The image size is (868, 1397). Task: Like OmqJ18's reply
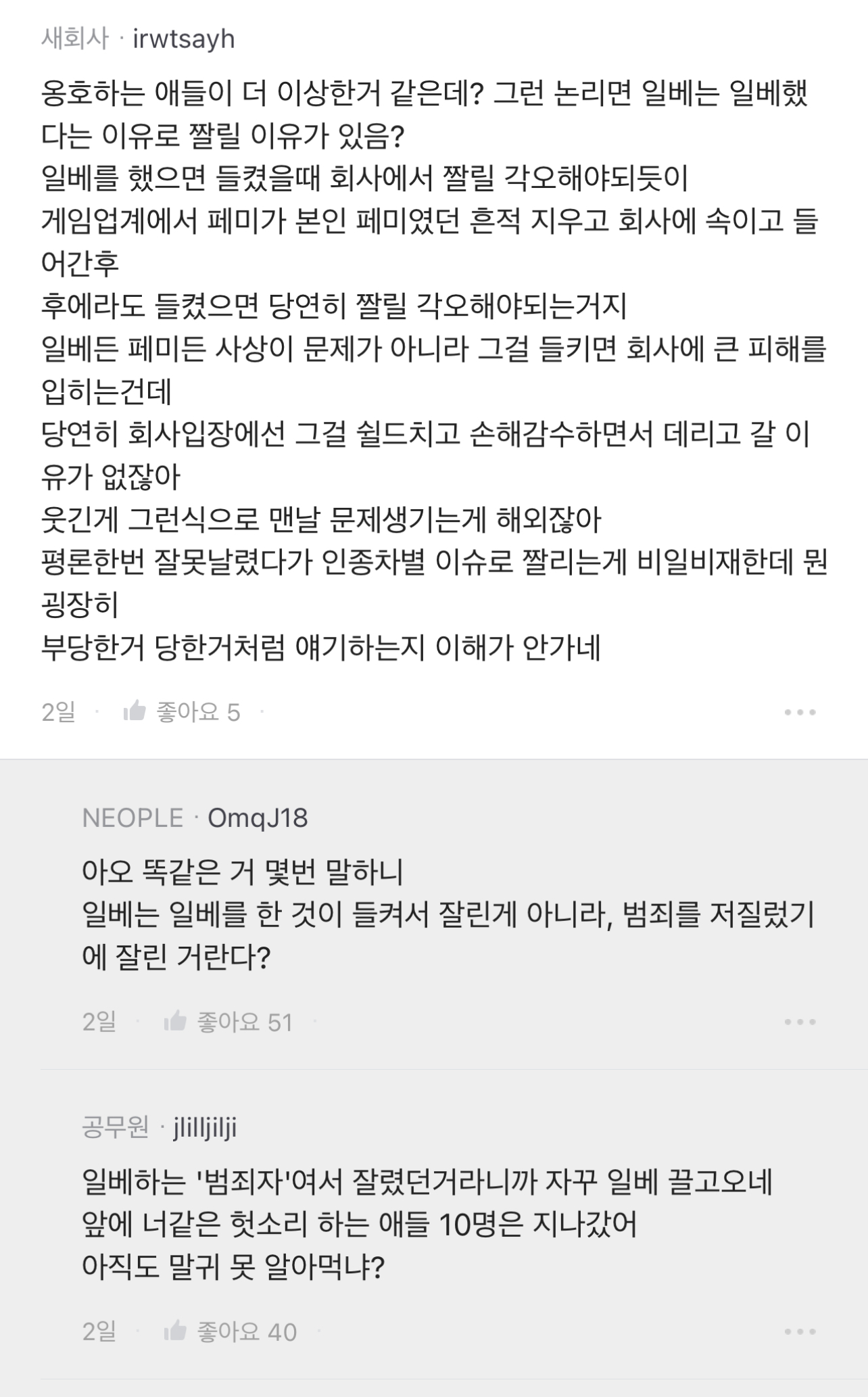228,1022
